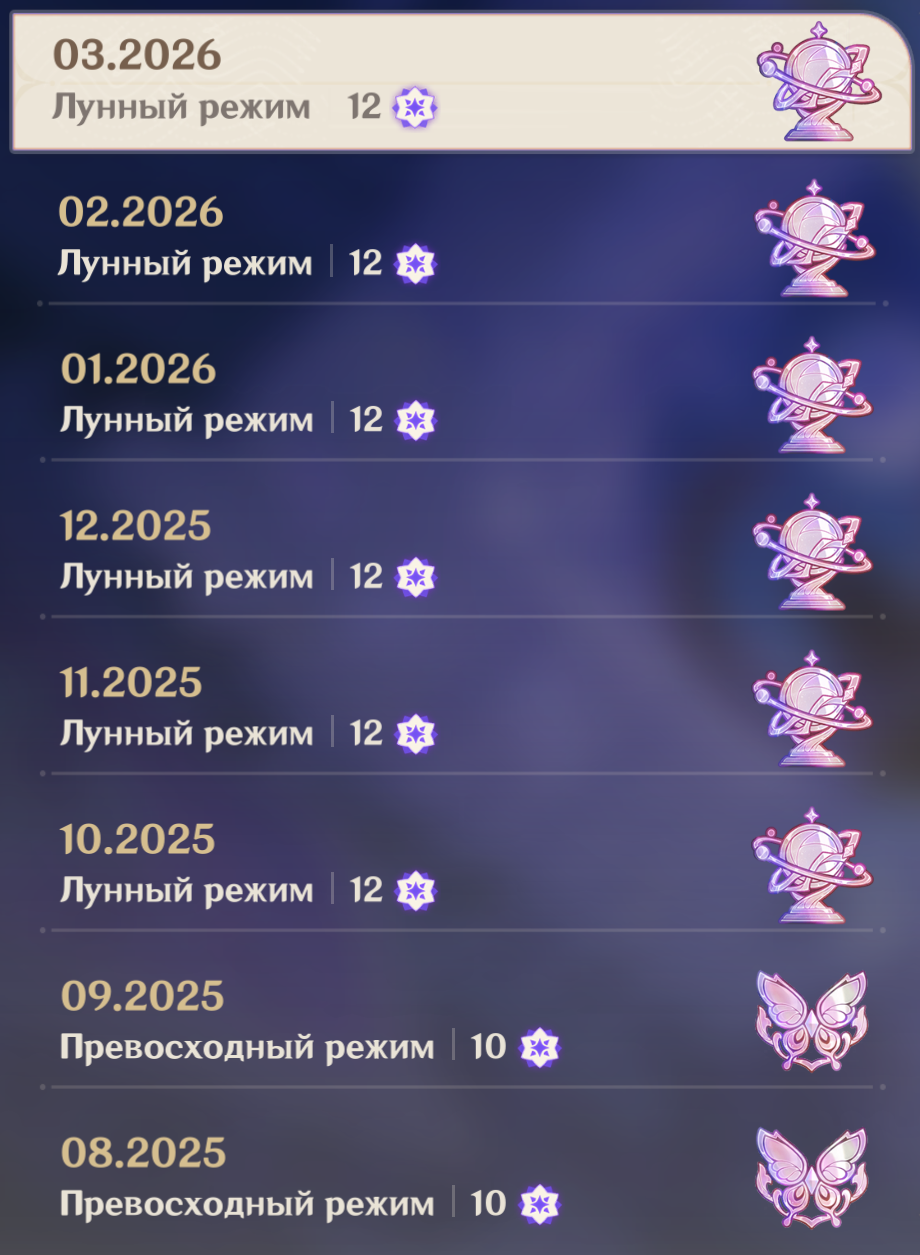Image resolution: width=920 pixels, height=1255 pixels.
Task: Open the 09.2025 Превосходный режим record
Action: tap(460, 1021)
